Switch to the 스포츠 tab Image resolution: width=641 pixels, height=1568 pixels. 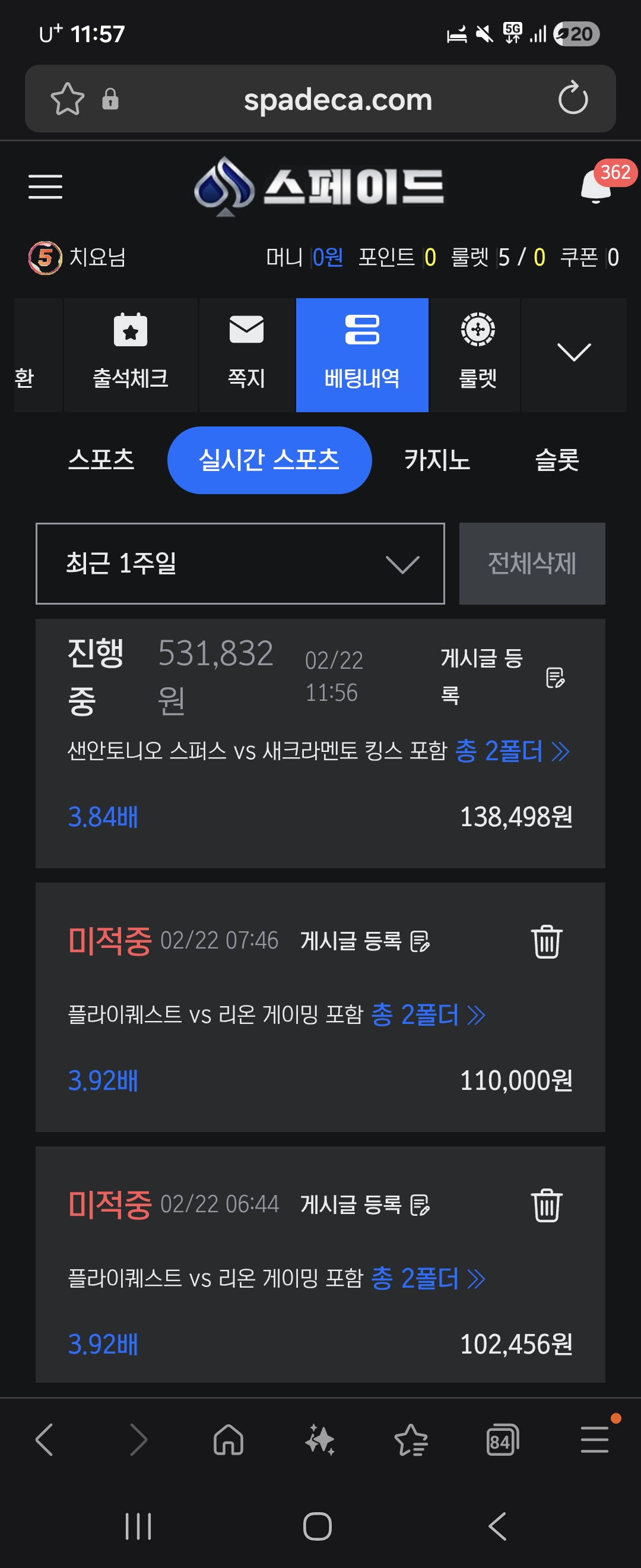coord(101,460)
